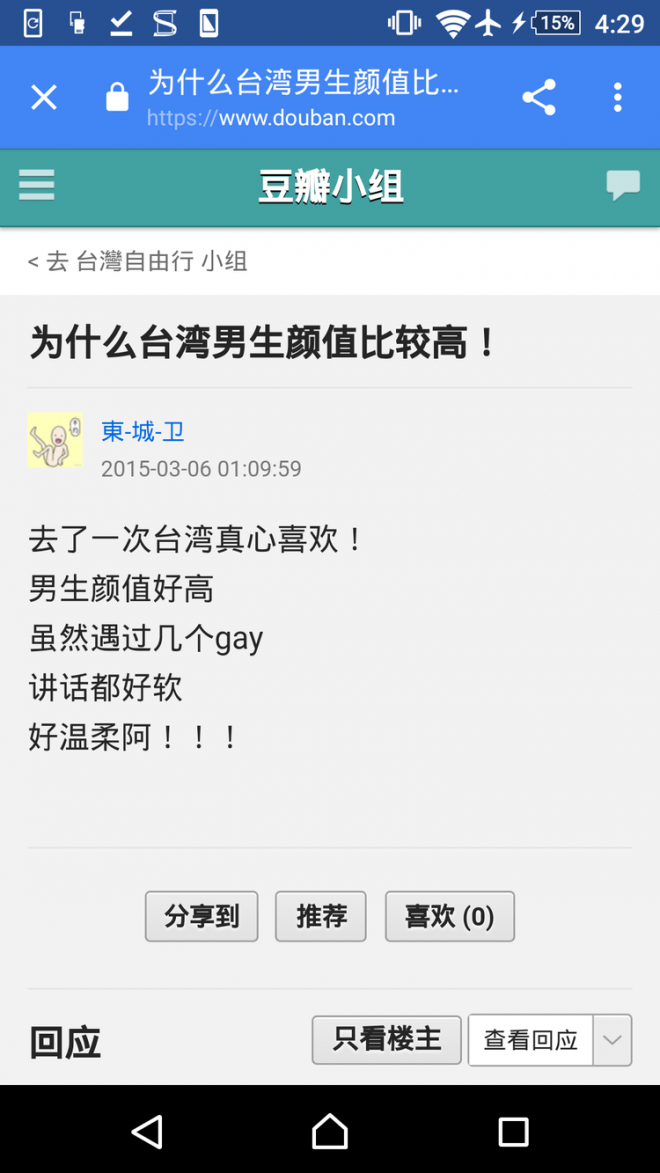Open the messages speech bubble icon
The width and height of the screenshot is (660, 1173).
click(622, 185)
